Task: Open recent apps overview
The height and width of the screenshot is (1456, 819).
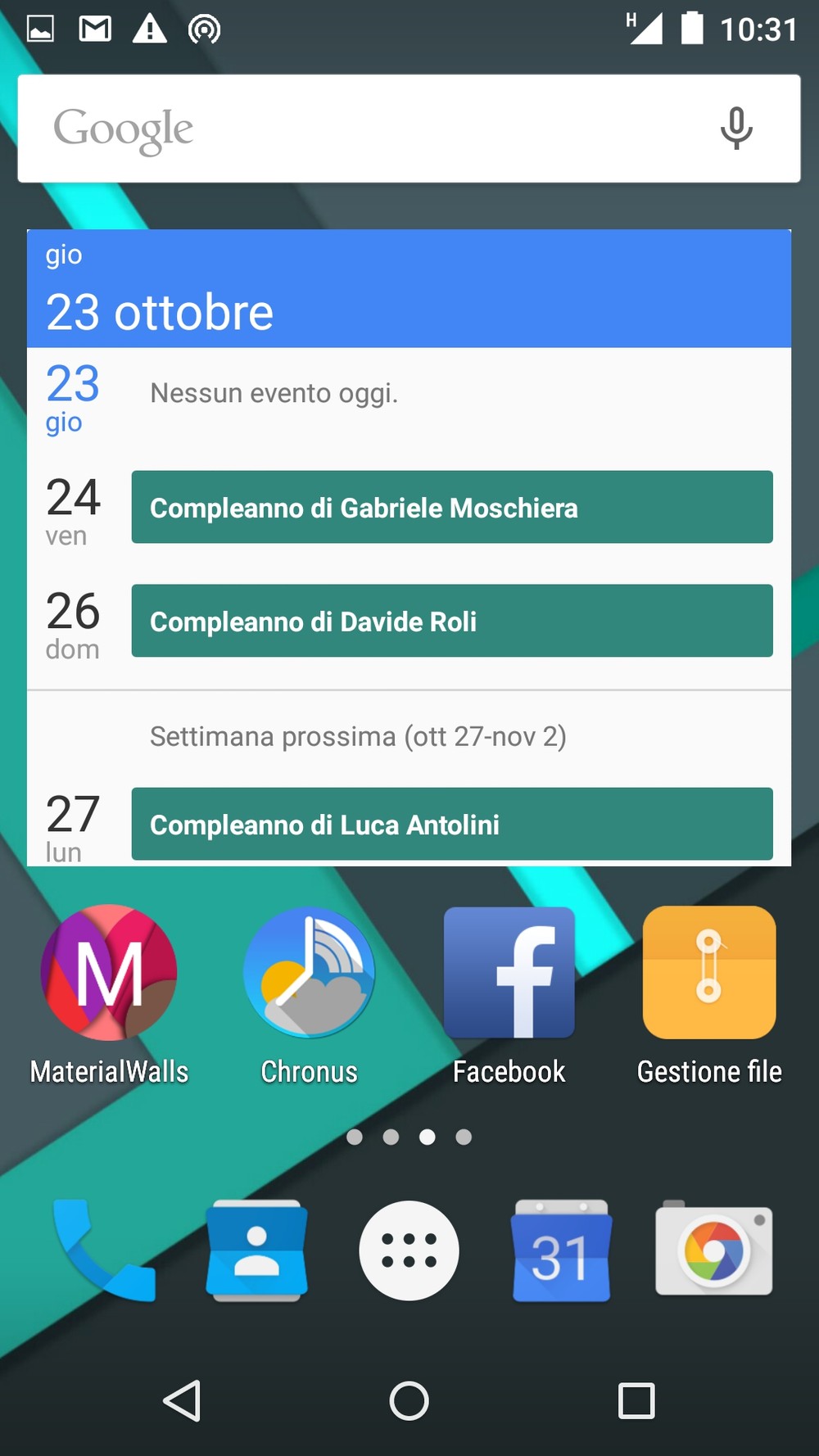Action: (636, 1400)
